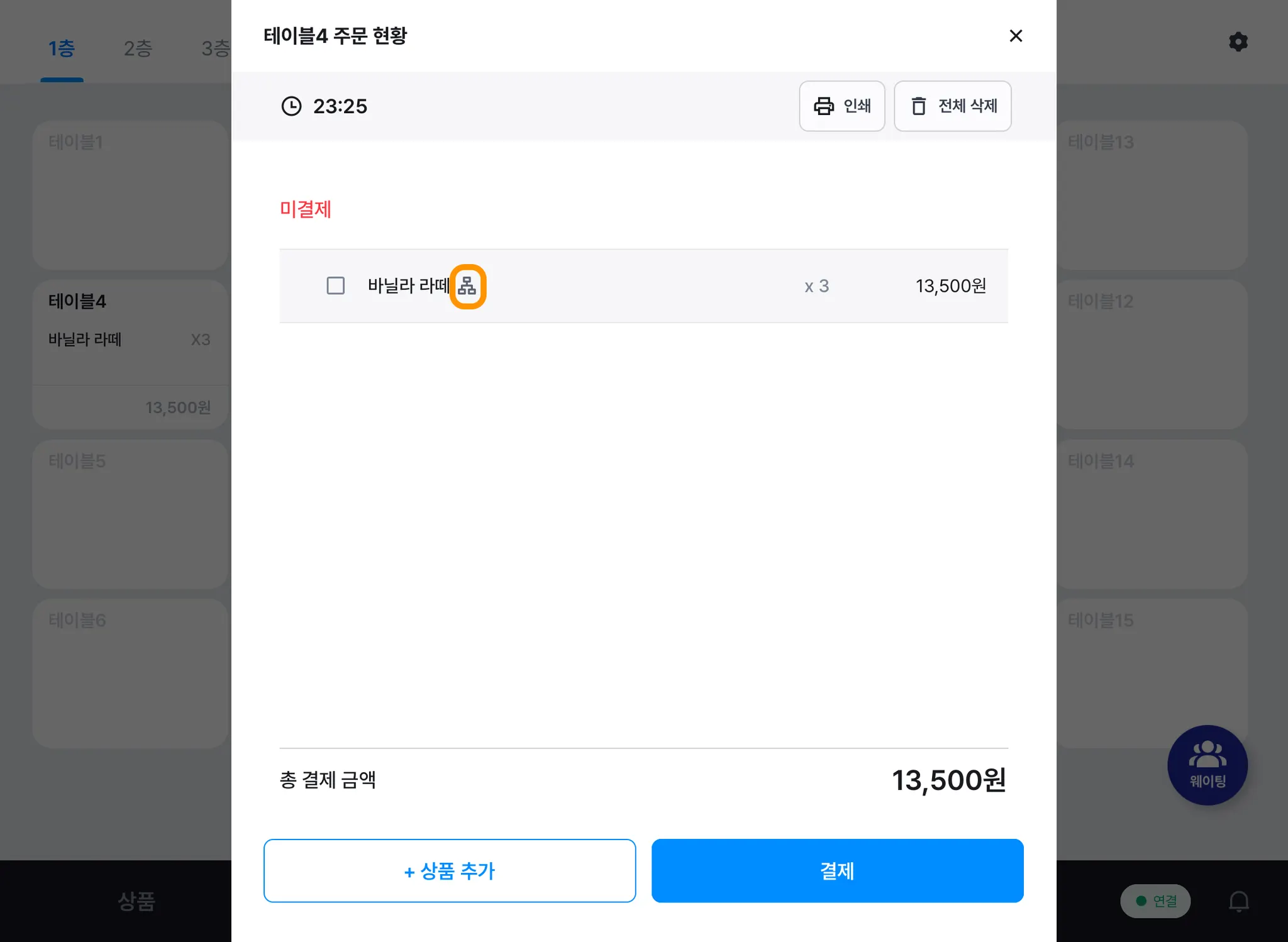Image resolution: width=1288 pixels, height=942 pixels.
Task: Delete all items with 전체 삭제
Action: point(952,106)
